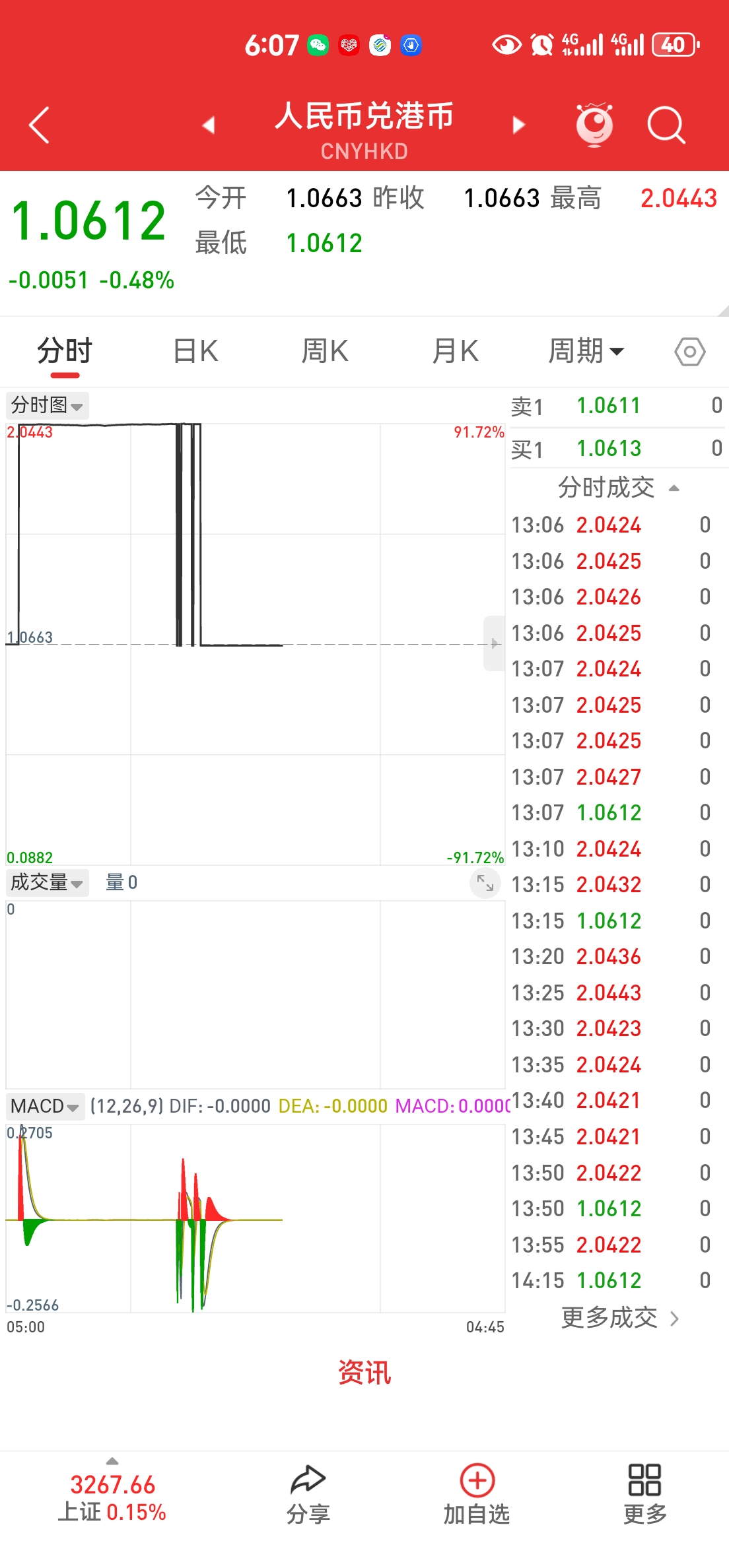Switch to the 周K tab
729x1568 pixels.
pos(325,351)
